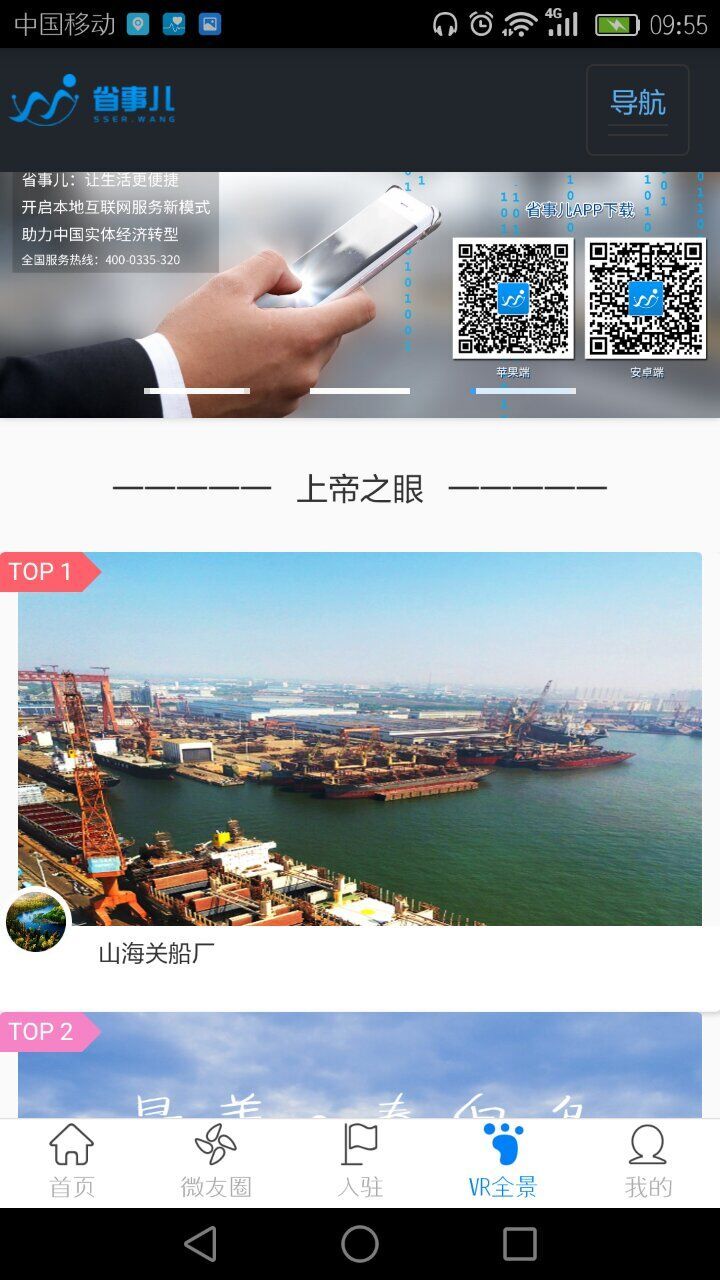
Task: Go to the system home screen
Action: [360, 1244]
